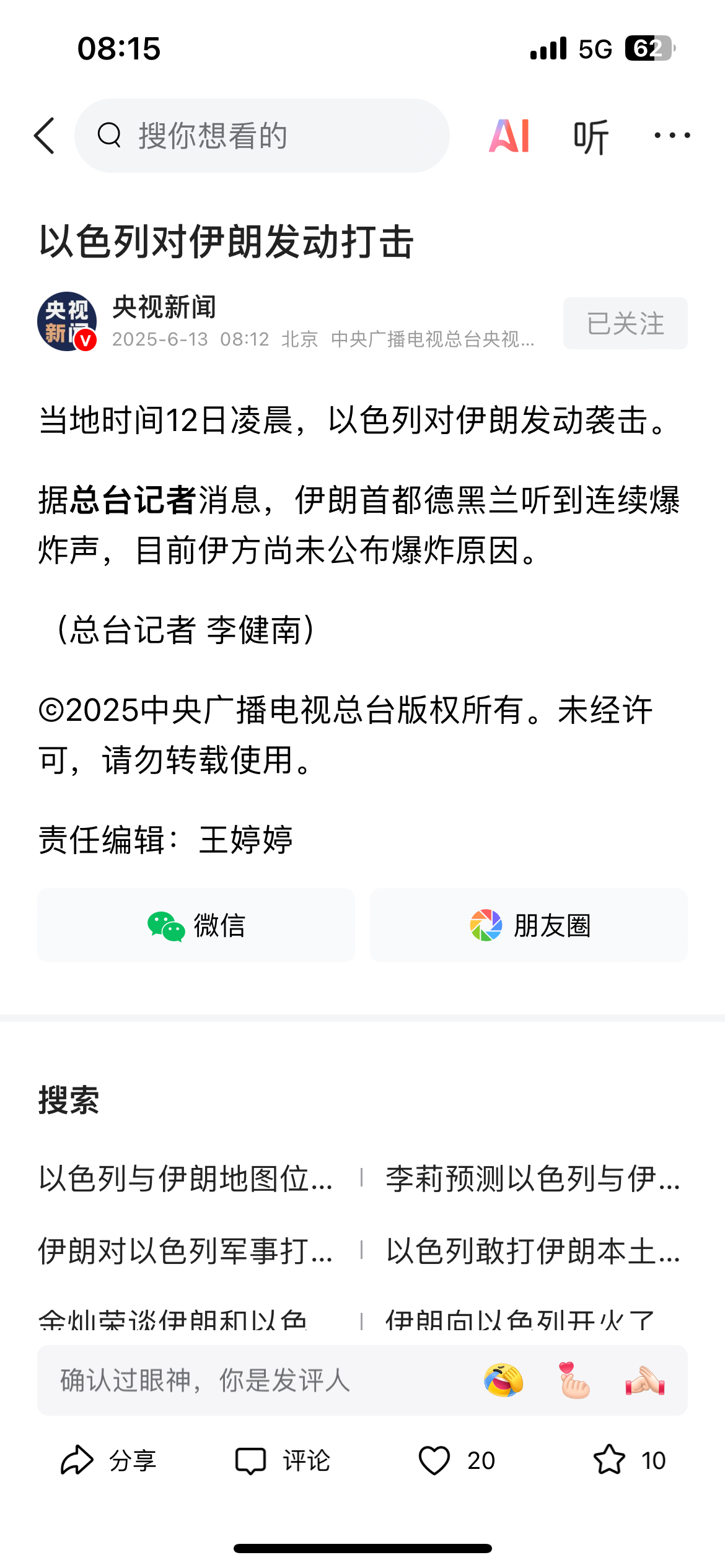Tap the 搜你想看的 search box
The width and height of the screenshot is (725, 1568).
pos(261,136)
